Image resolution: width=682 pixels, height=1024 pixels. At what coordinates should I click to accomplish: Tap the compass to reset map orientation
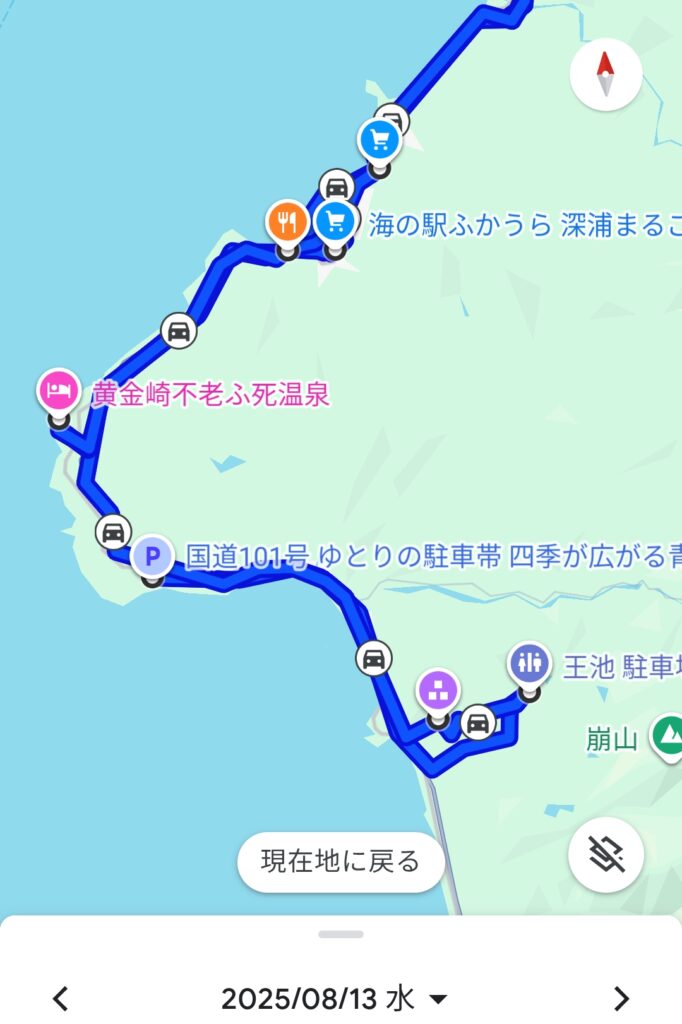coord(605,74)
